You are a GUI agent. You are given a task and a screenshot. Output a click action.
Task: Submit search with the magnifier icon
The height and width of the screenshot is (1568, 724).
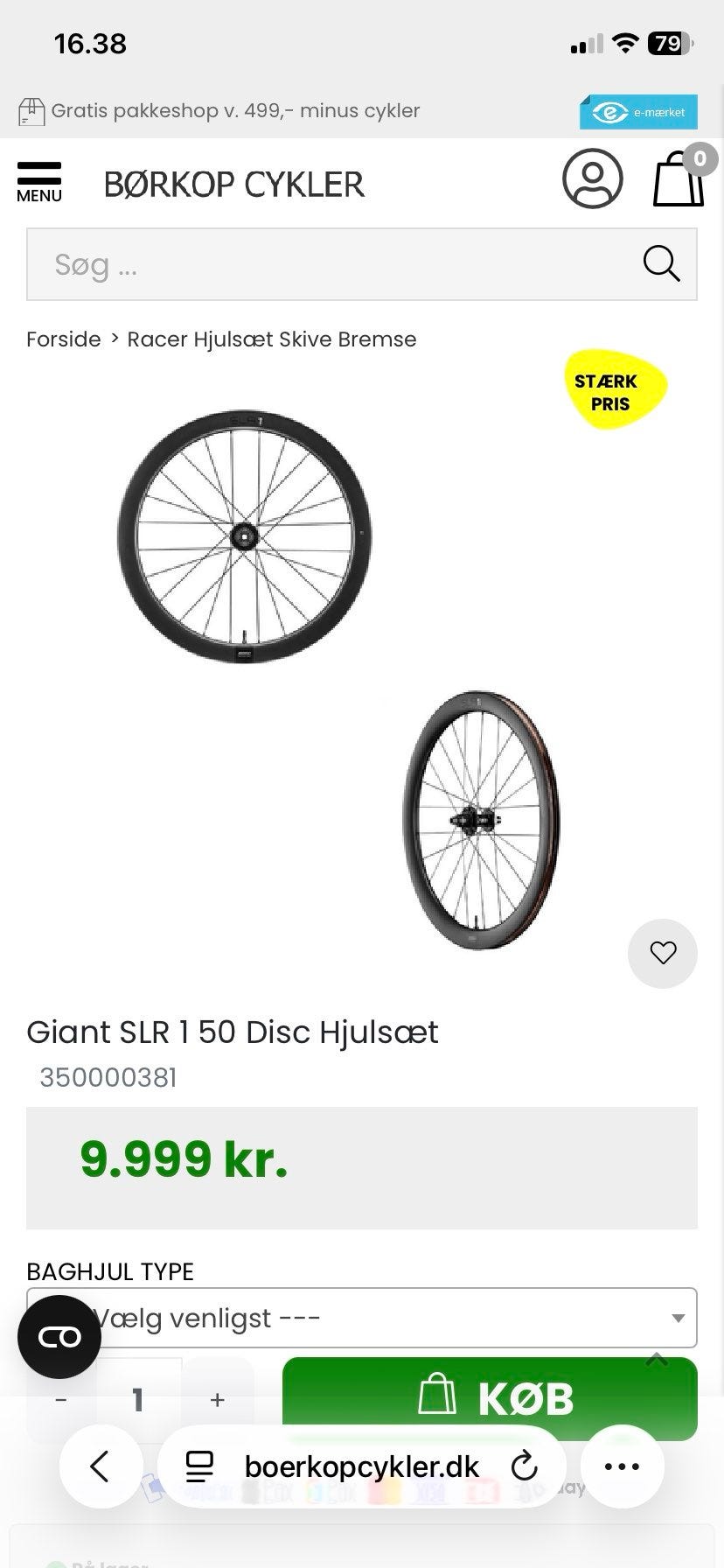pyautogui.click(x=661, y=263)
